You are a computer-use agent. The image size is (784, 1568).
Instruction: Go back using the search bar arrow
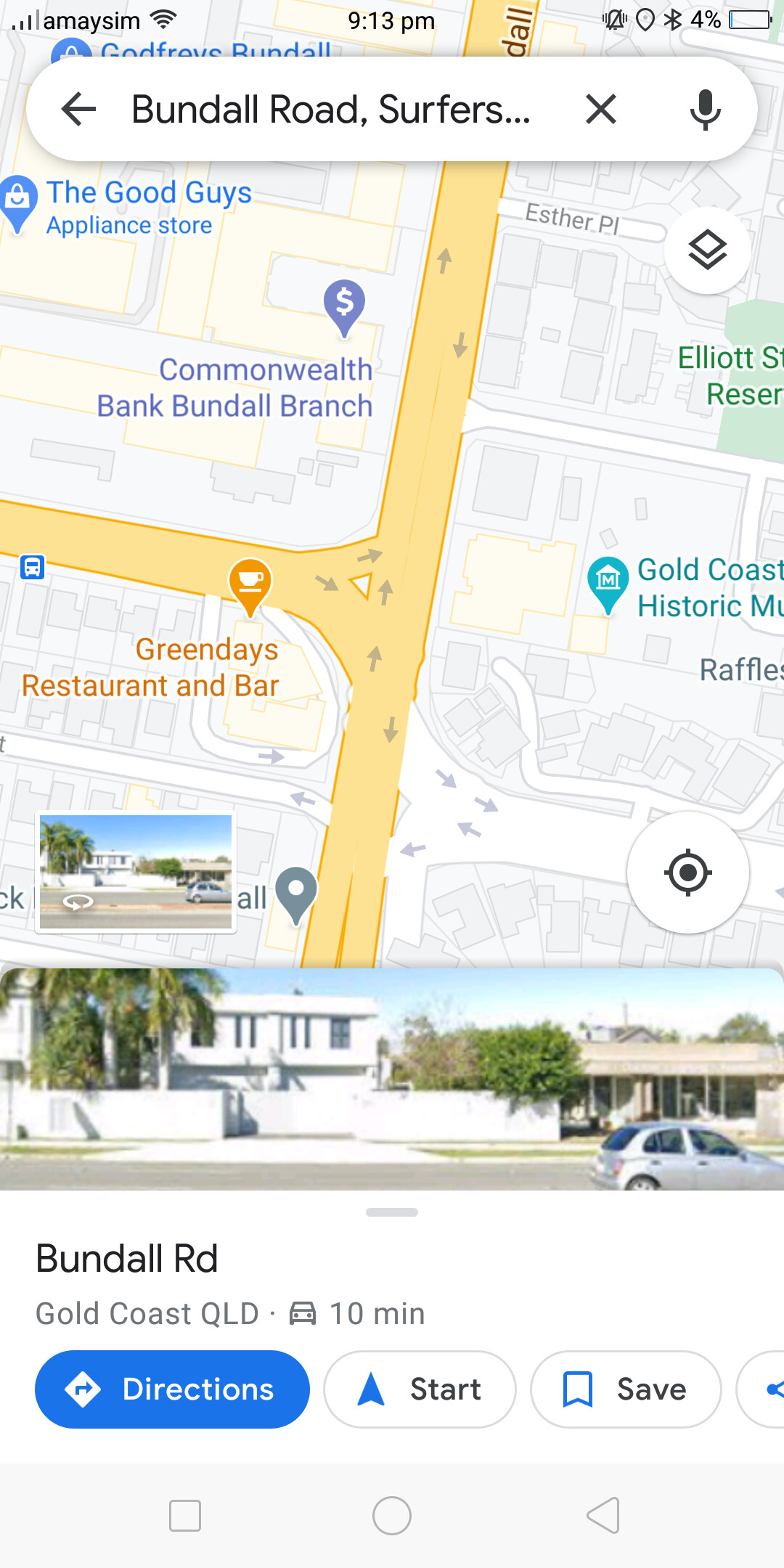78,110
